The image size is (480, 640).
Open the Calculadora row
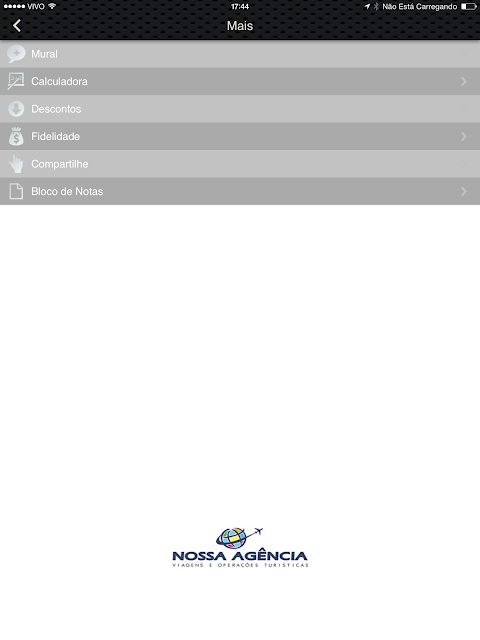(x=240, y=82)
